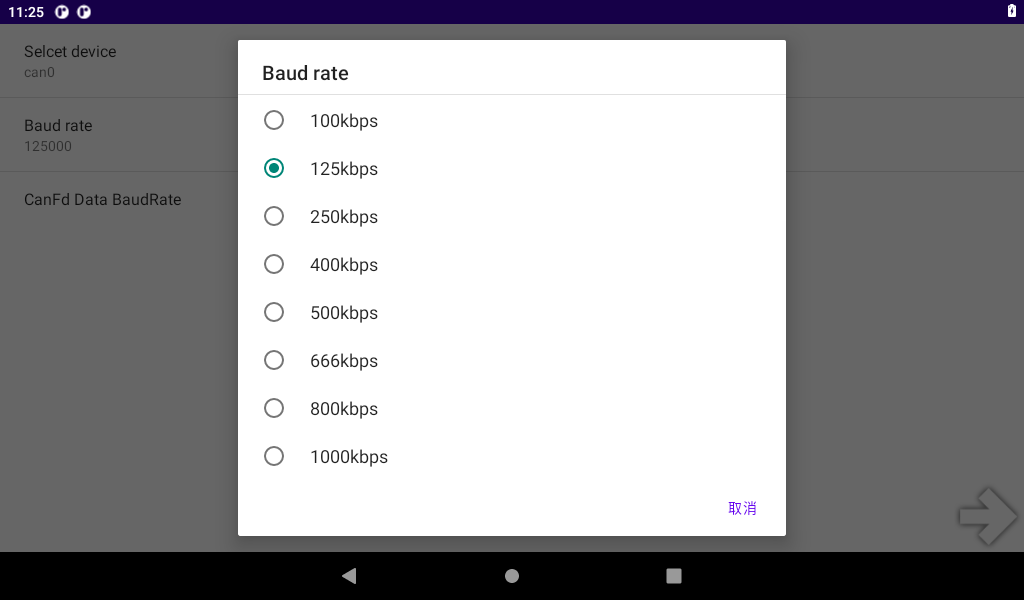
Task: Go to the home screen
Action: 512,576
